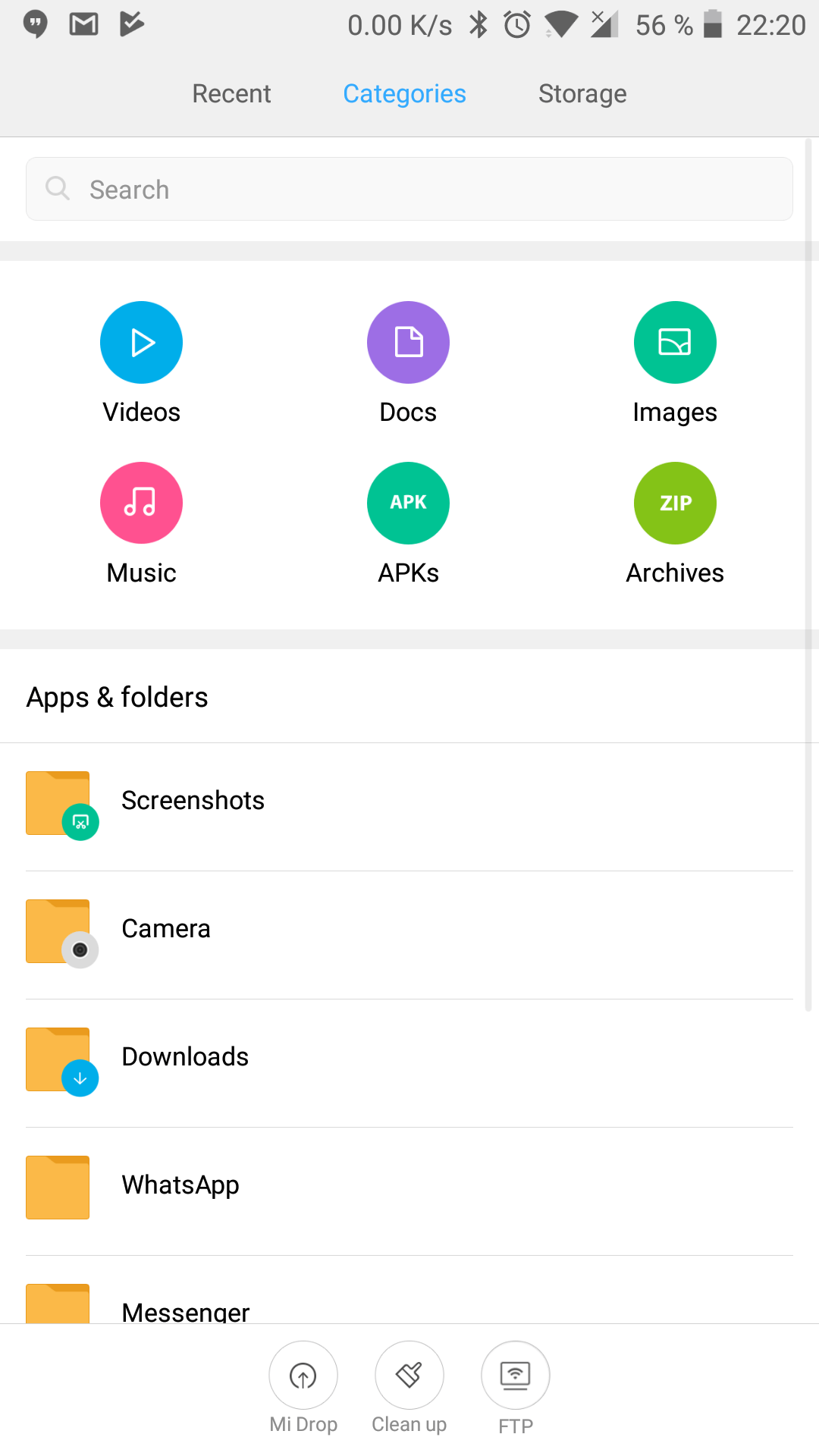This screenshot has height=1456, width=819.
Task: Open the Images category
Action: pos(675,363)
